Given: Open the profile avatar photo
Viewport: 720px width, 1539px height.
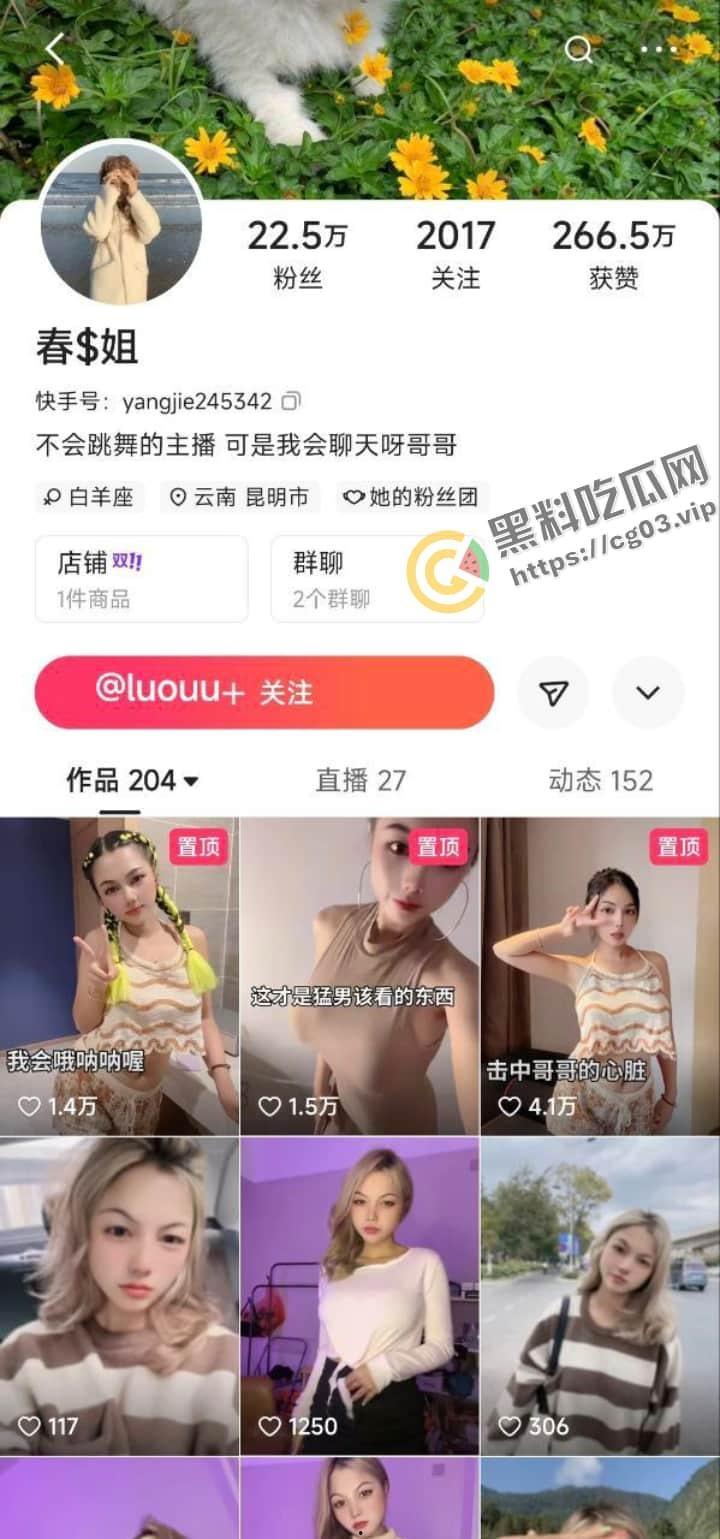Looking at the screenshot, I should tap(121, 223).
